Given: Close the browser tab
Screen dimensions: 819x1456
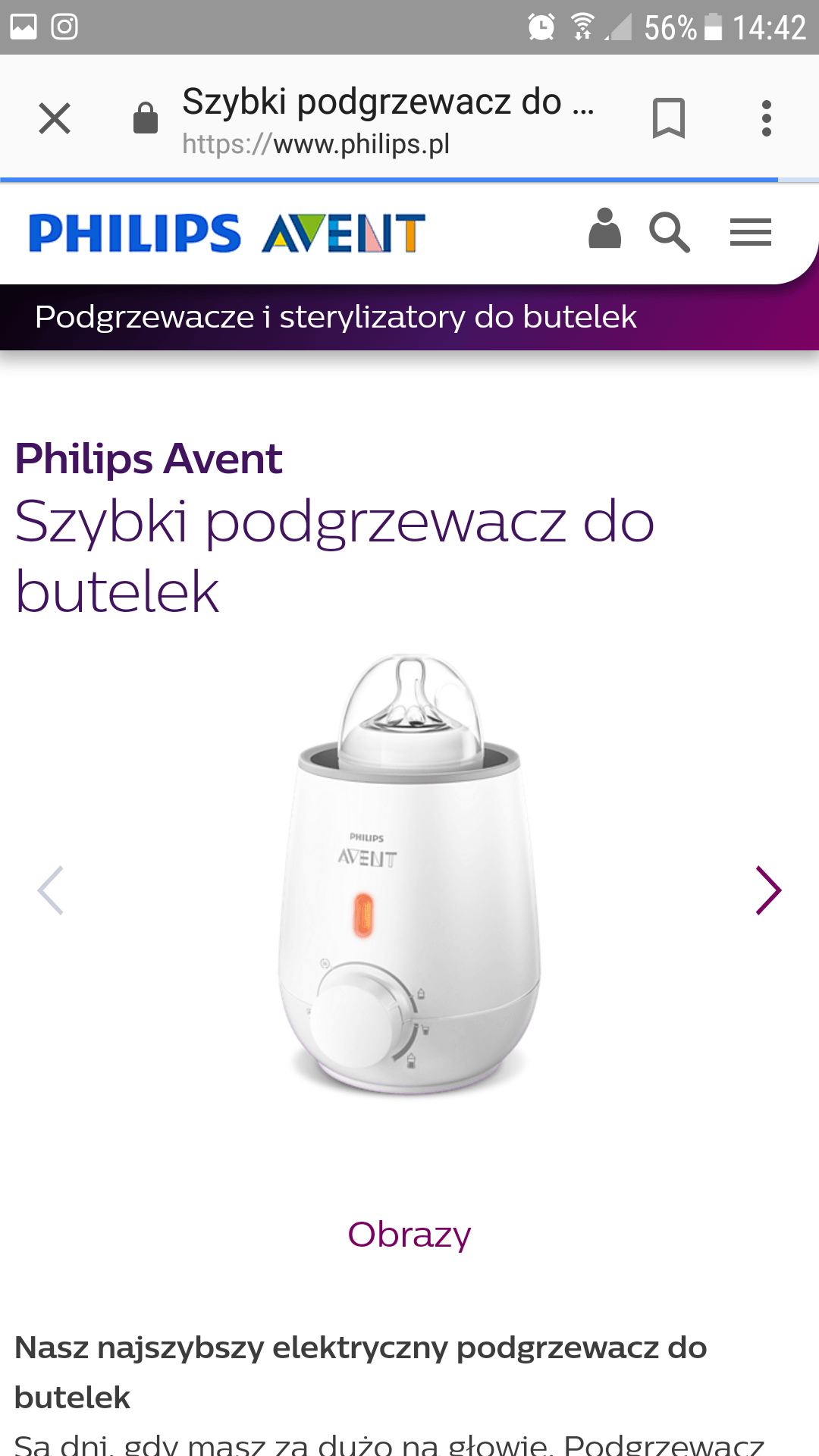Looking at the screenshot, I should (x=55, y=119).
